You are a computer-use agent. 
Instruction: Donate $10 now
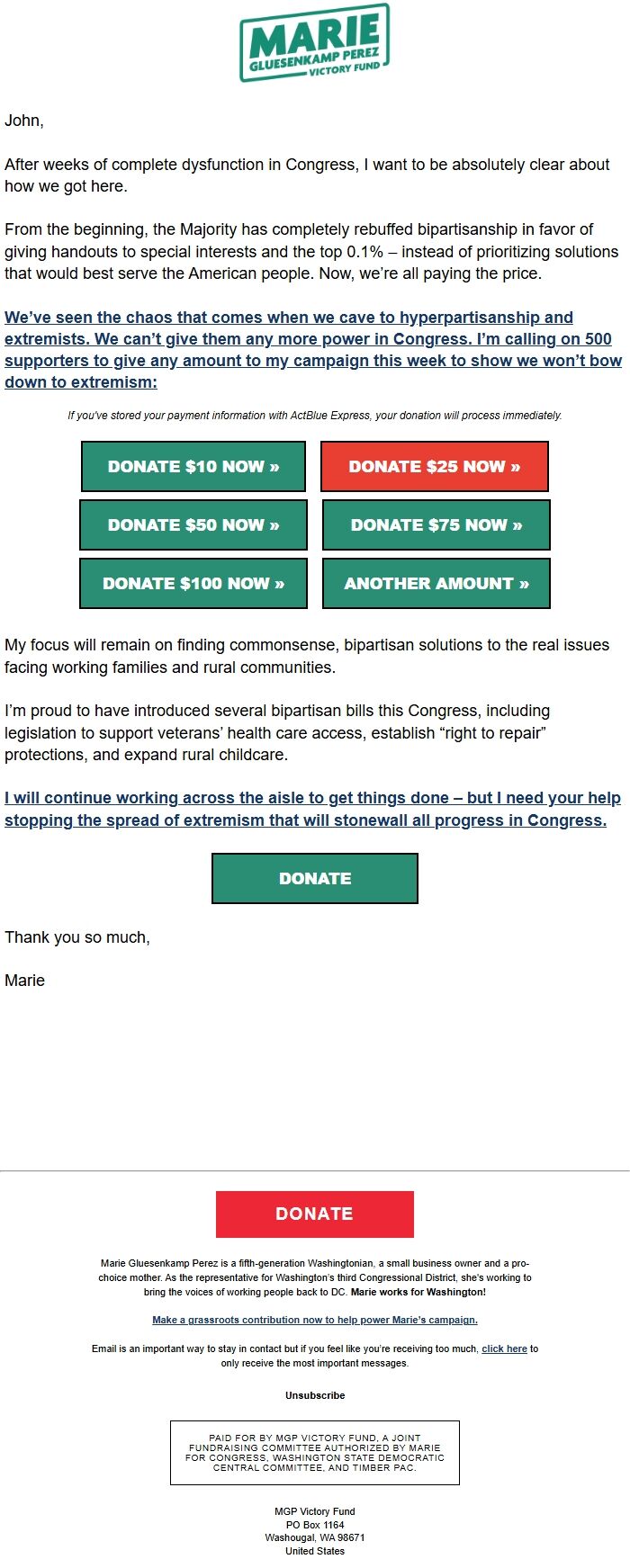[193, 466]
